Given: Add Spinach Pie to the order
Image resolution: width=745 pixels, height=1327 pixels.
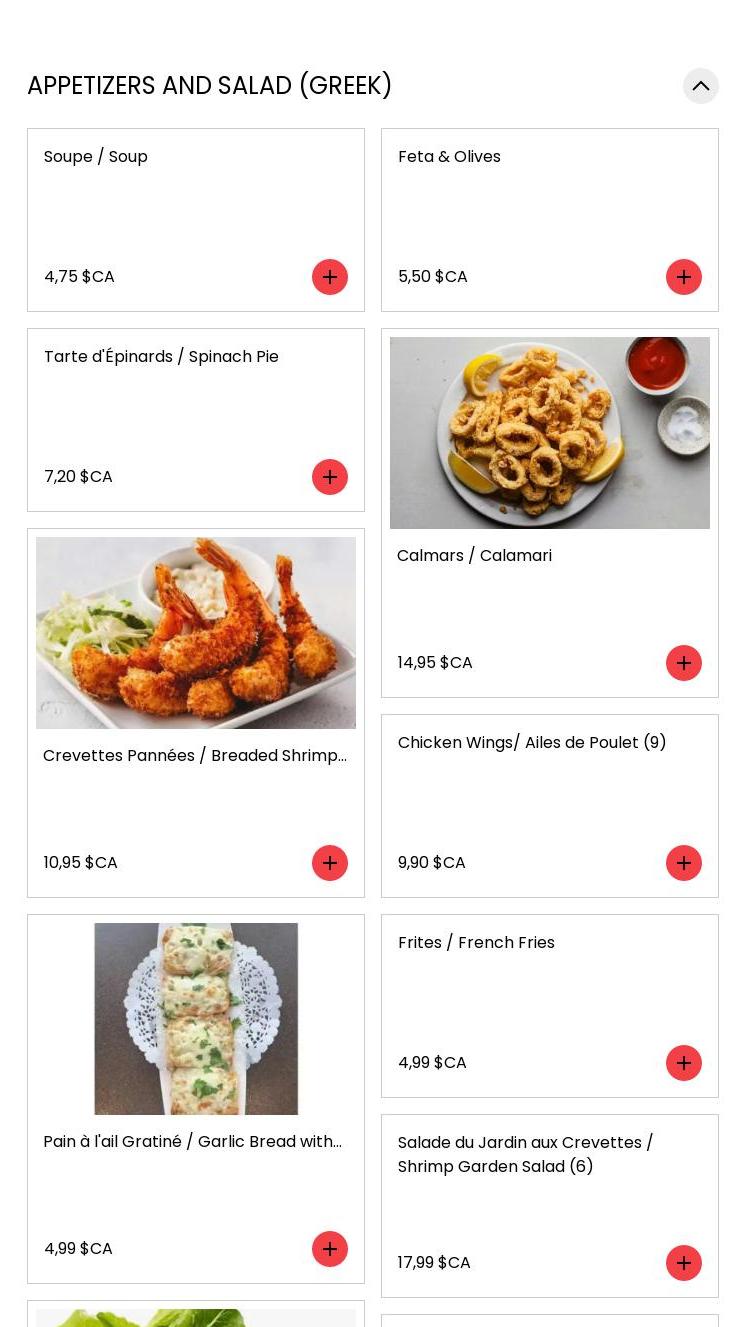Looking at the screenshot, I should pos(329,477).
